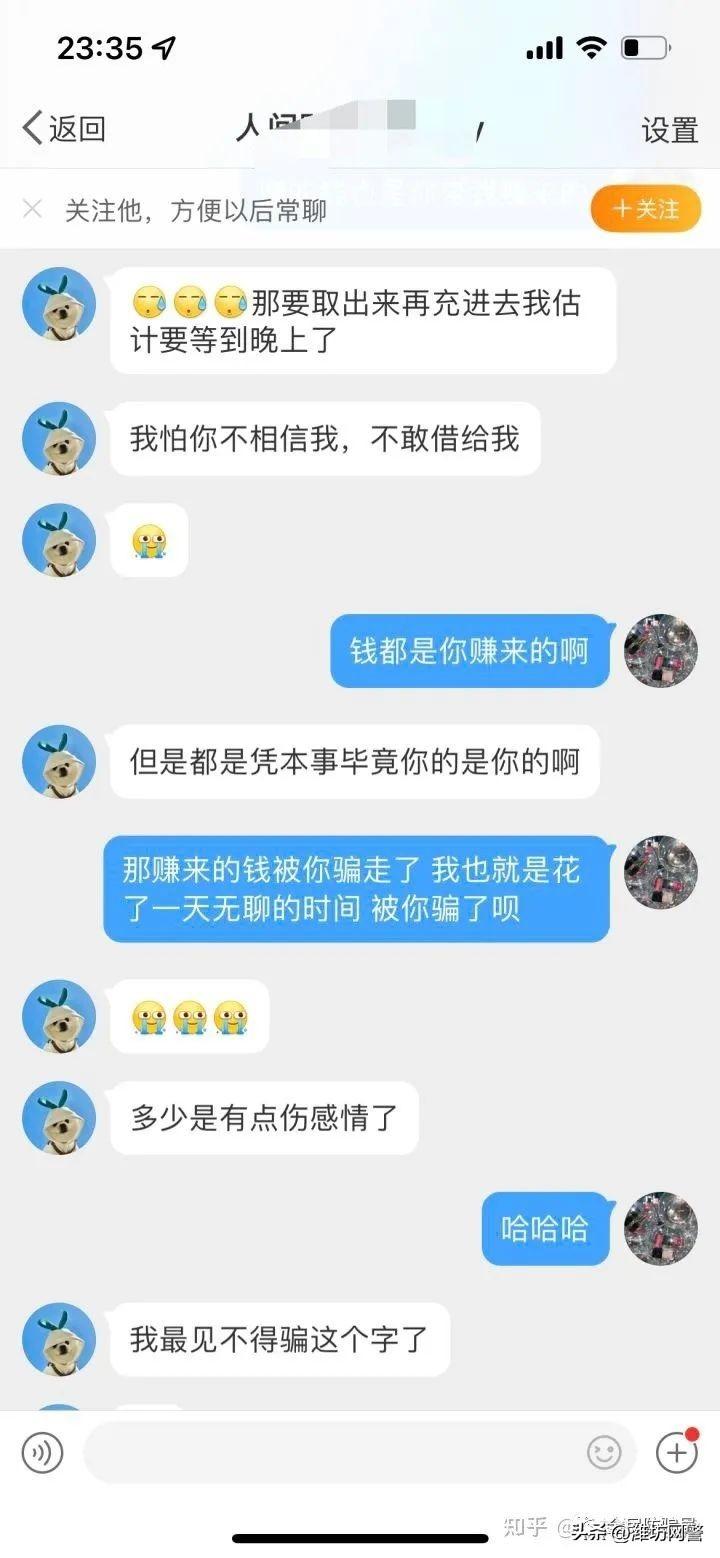Open the emoji picker
This screenshot has width=720, height=1558.
pos(603,1452)
